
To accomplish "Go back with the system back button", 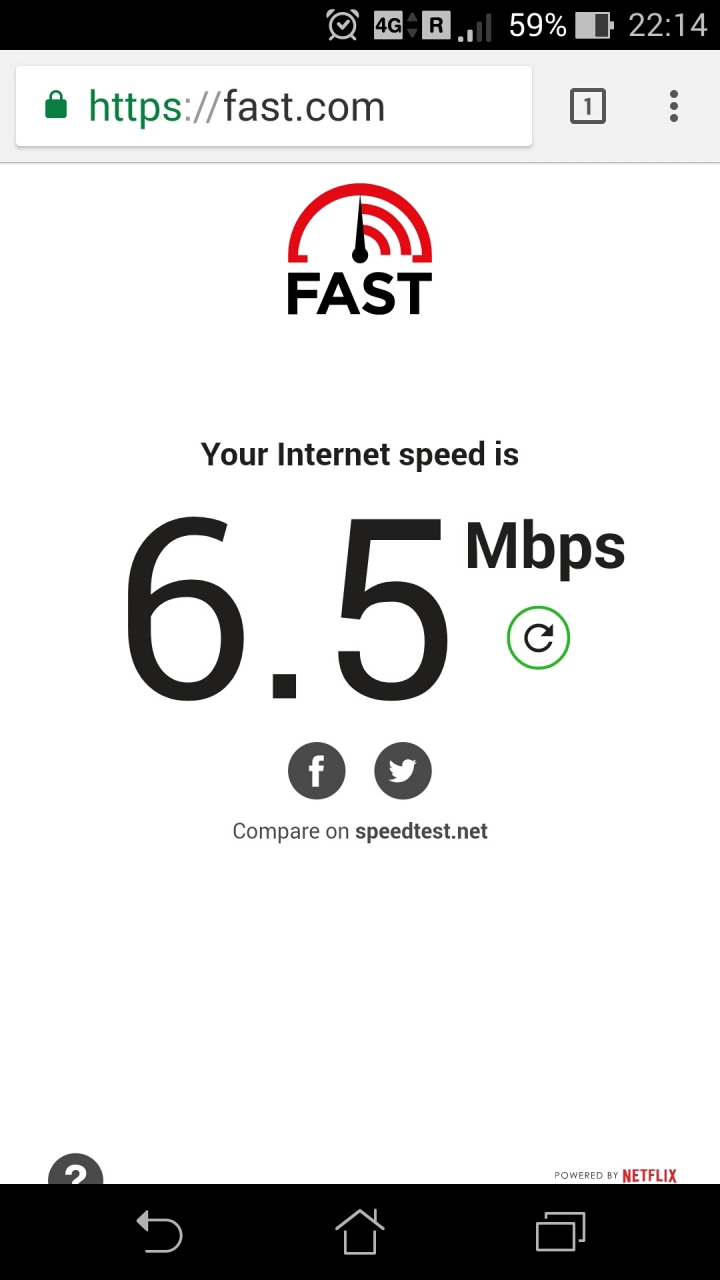I will click(x=160, y=1231).
